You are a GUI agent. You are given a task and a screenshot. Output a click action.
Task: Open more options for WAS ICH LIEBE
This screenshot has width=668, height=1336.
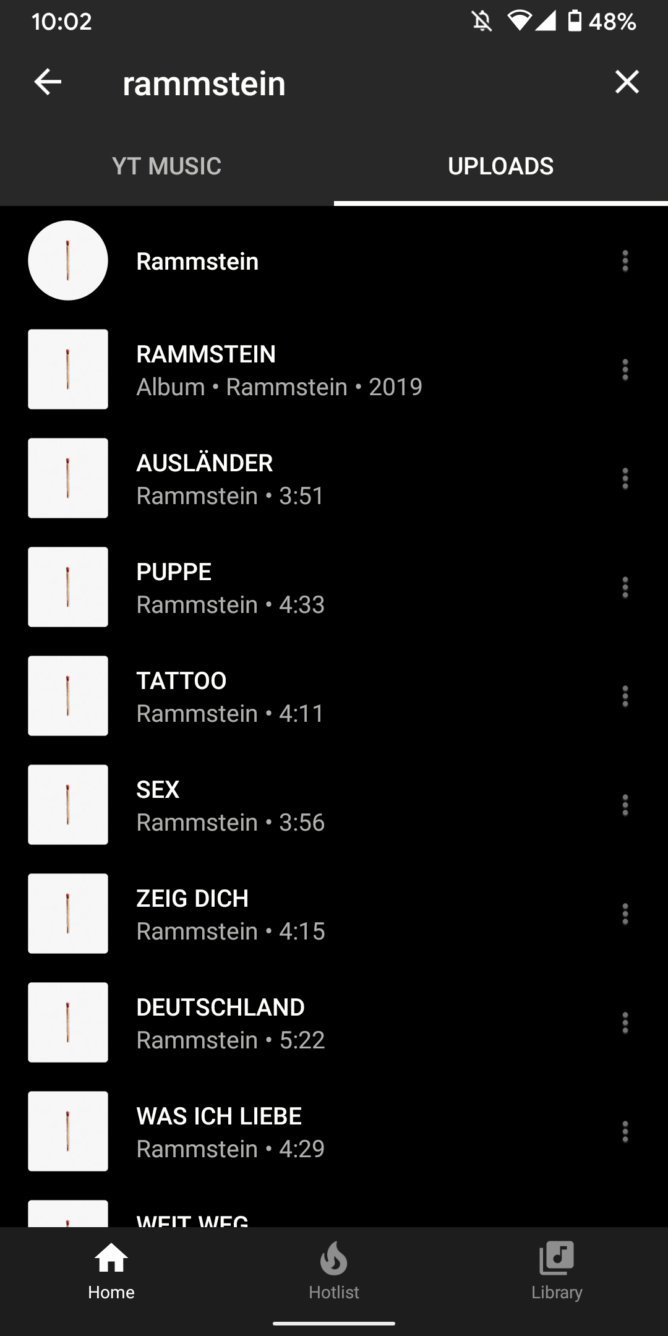(625, 1132)
